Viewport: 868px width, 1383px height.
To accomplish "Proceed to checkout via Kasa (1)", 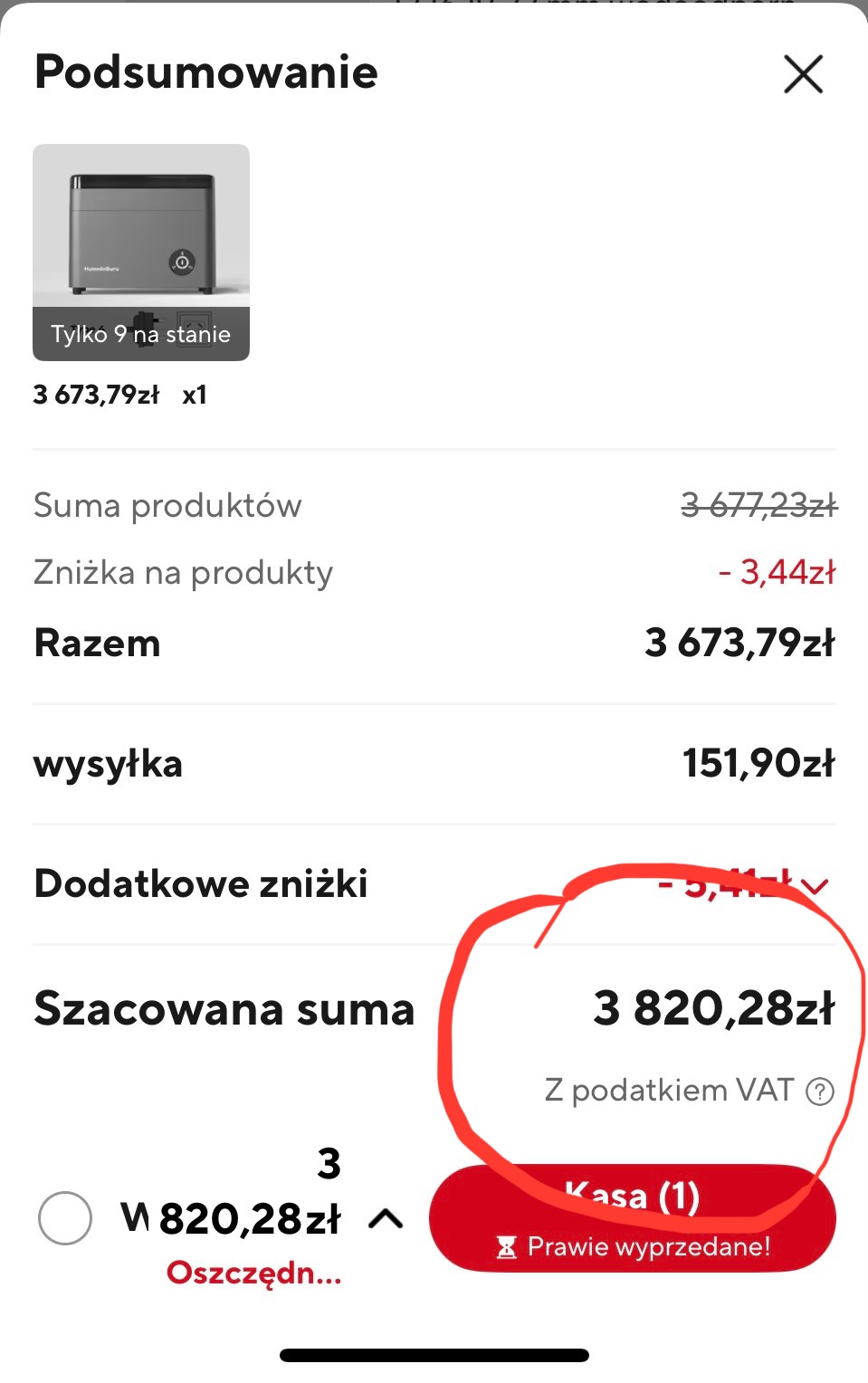I will [x=632, y=1218].
